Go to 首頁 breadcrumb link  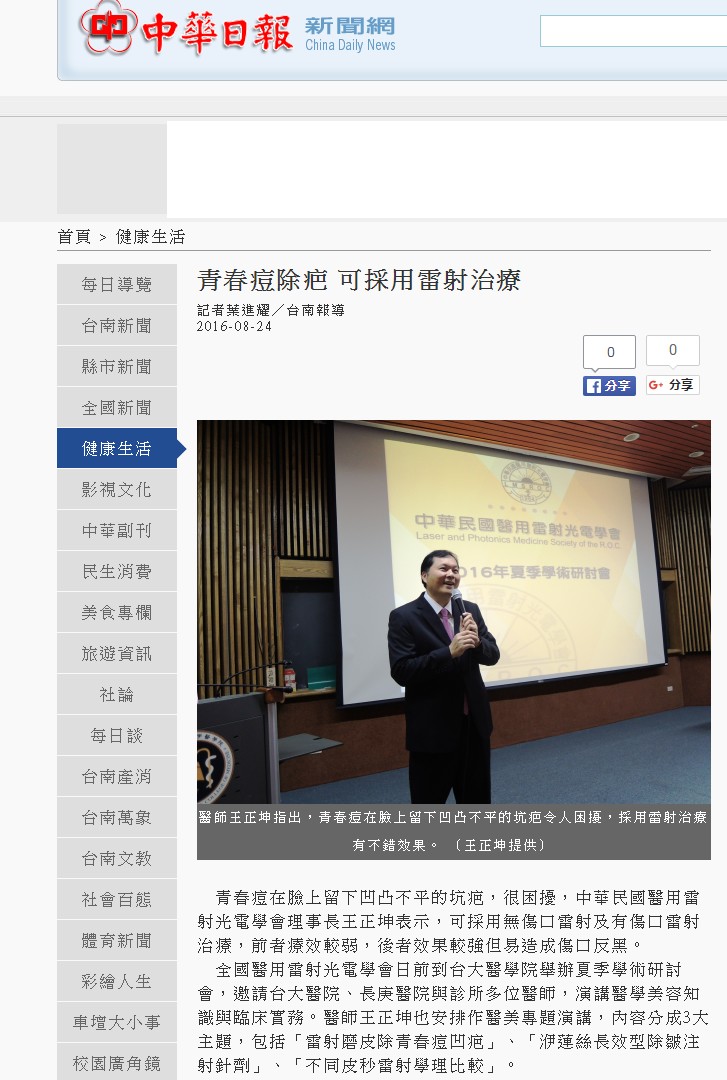coord(74,237)
